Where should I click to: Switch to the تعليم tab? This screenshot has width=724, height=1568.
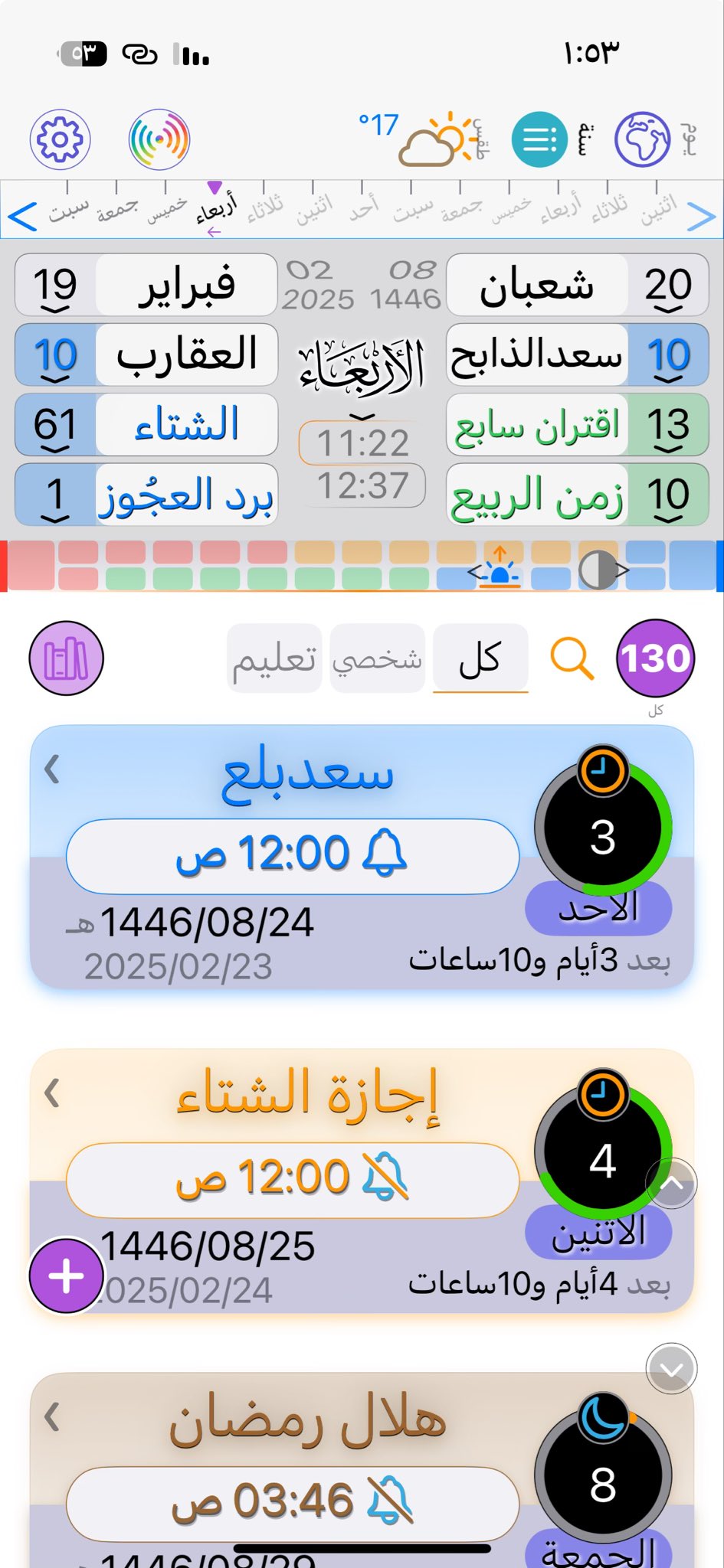point(274,658)
